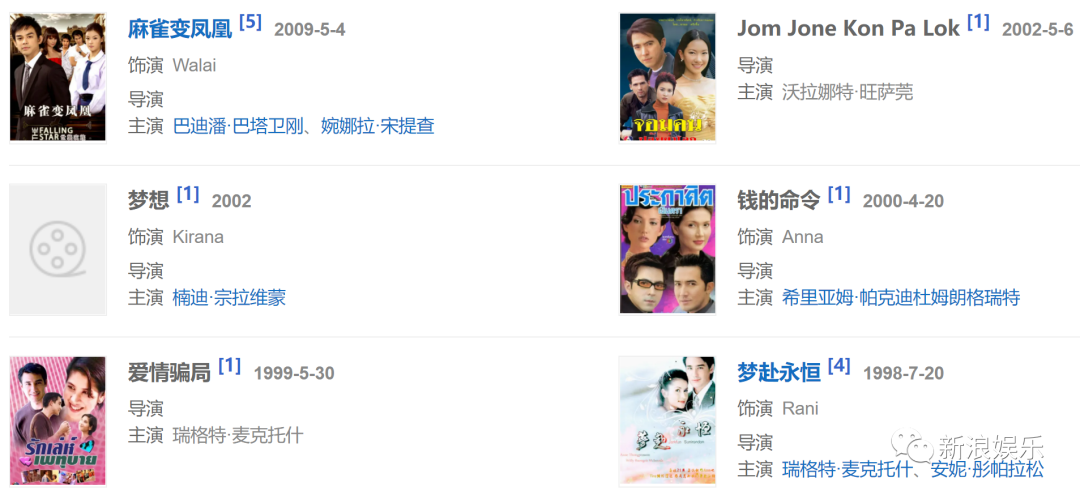
Task: Tap the 爱情骗局 poster thumbnail
Action: click(58, 420)
